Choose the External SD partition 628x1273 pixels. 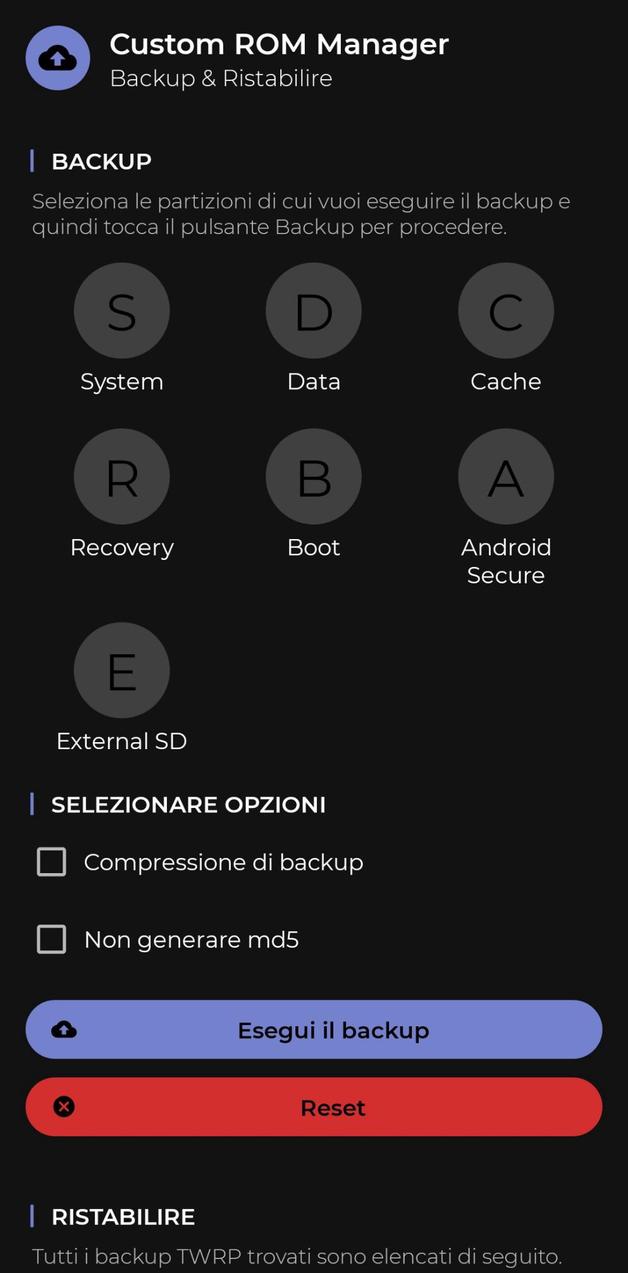121,670
